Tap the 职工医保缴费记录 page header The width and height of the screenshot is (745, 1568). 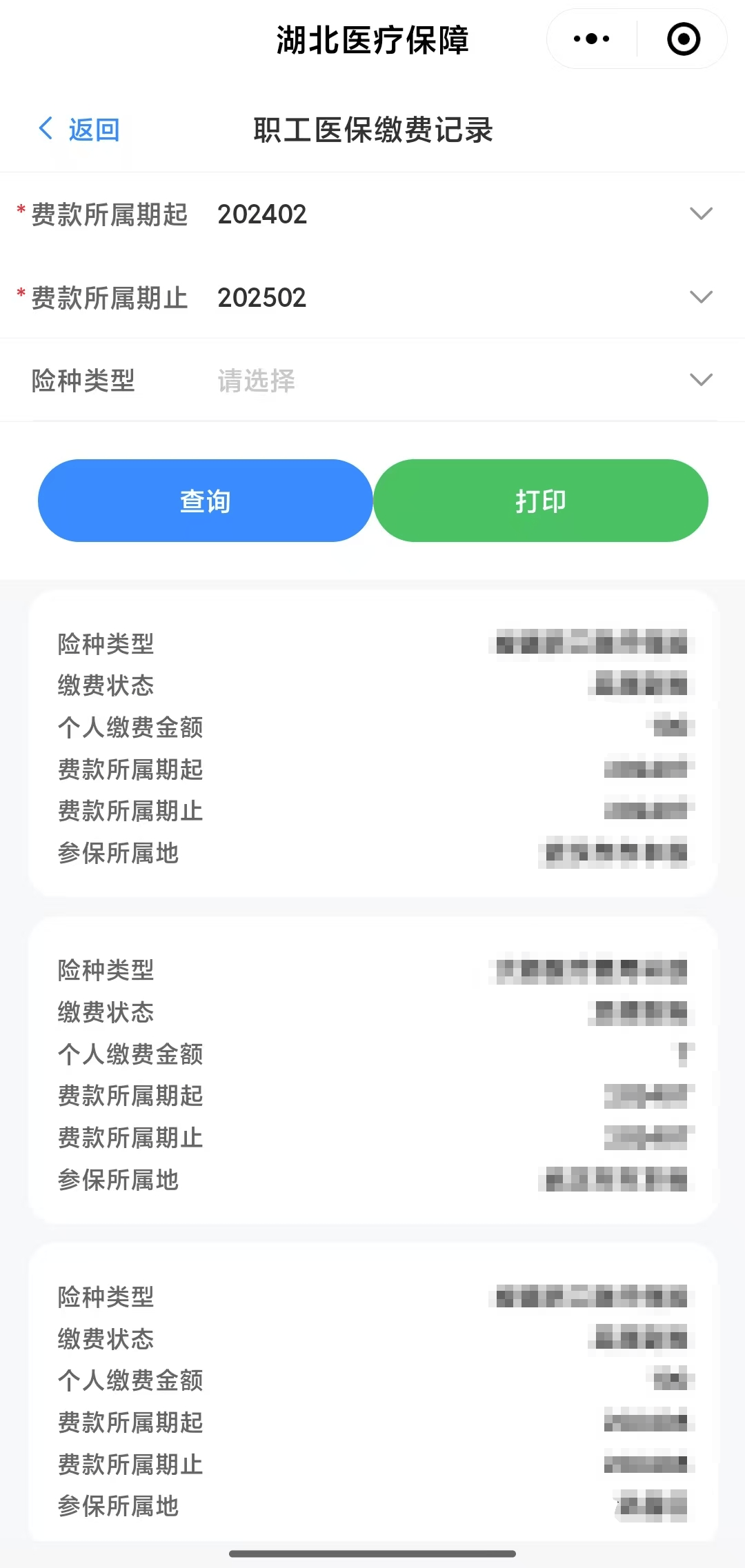(372, 130)
